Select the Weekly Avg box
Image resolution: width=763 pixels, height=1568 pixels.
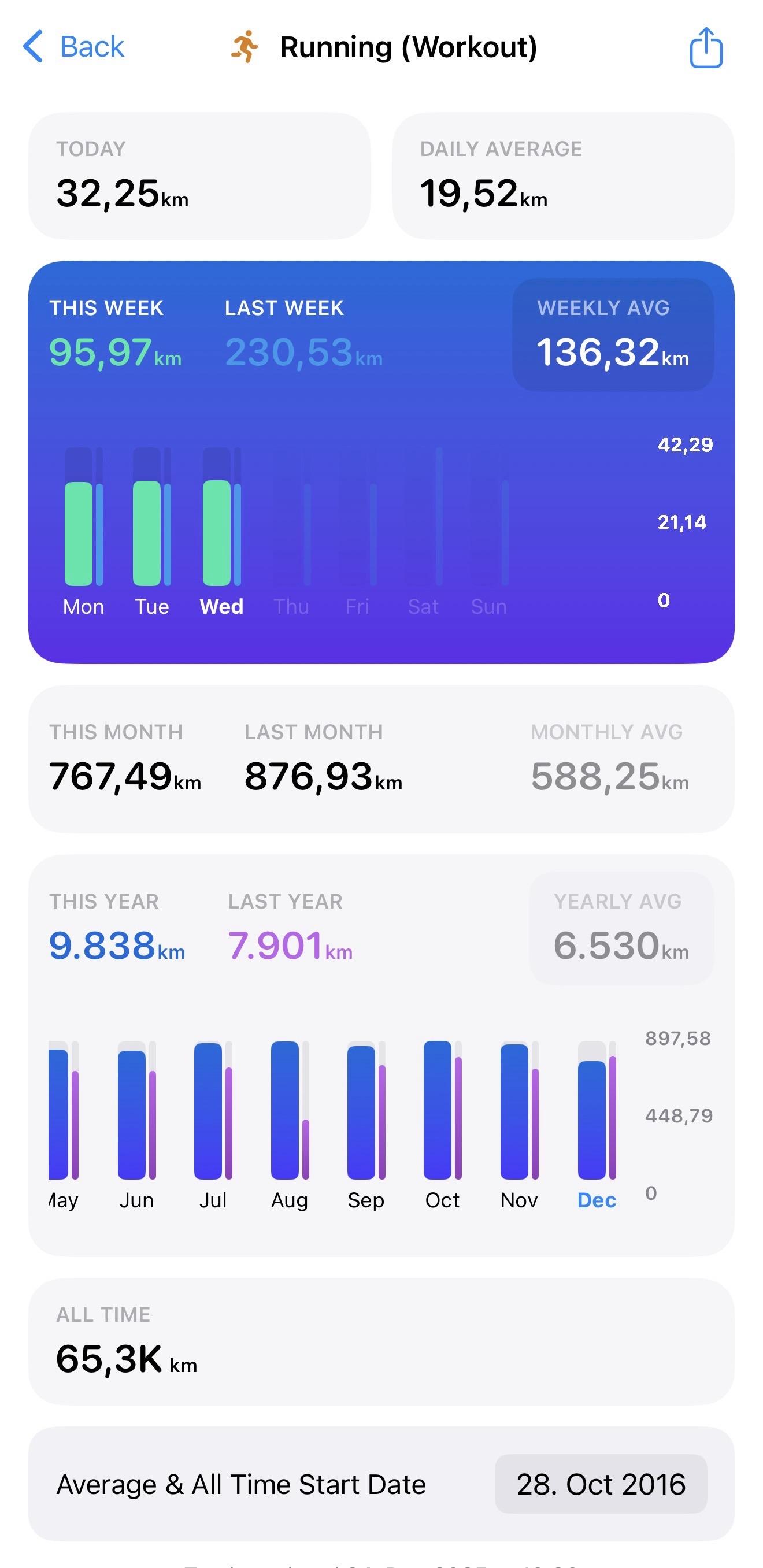click(x=613, y=334)
